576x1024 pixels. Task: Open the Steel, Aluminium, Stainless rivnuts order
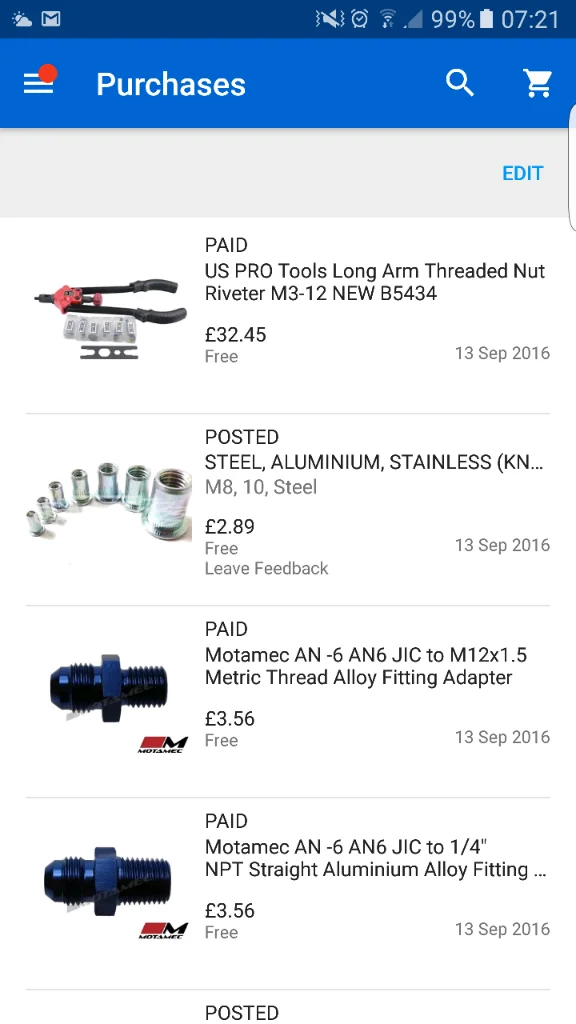(288, 509)
